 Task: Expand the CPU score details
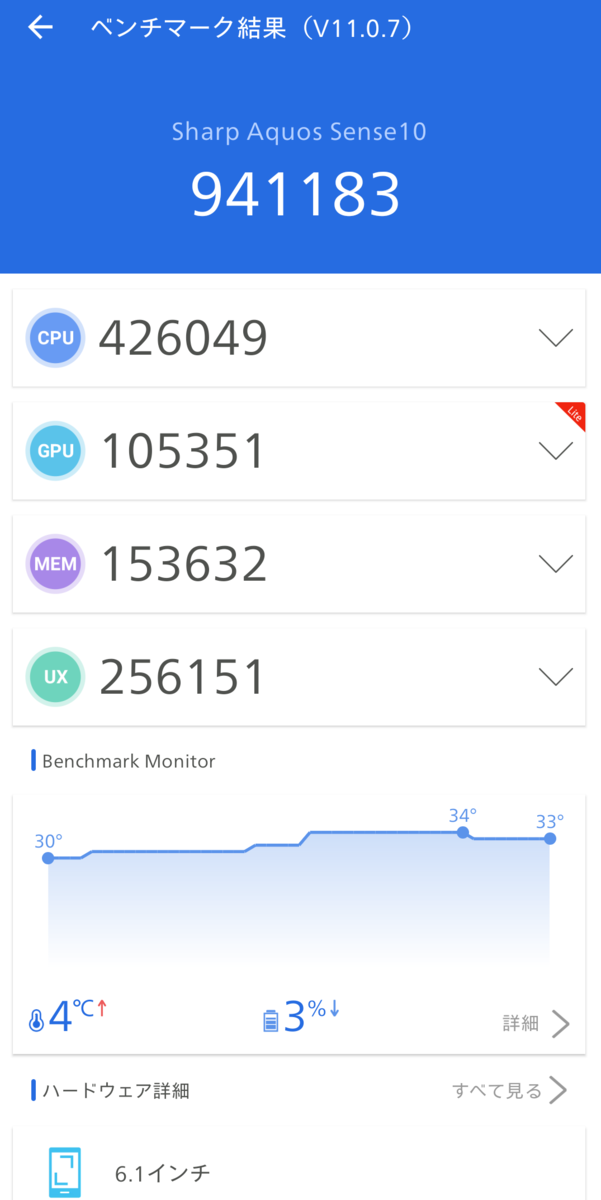555,338
